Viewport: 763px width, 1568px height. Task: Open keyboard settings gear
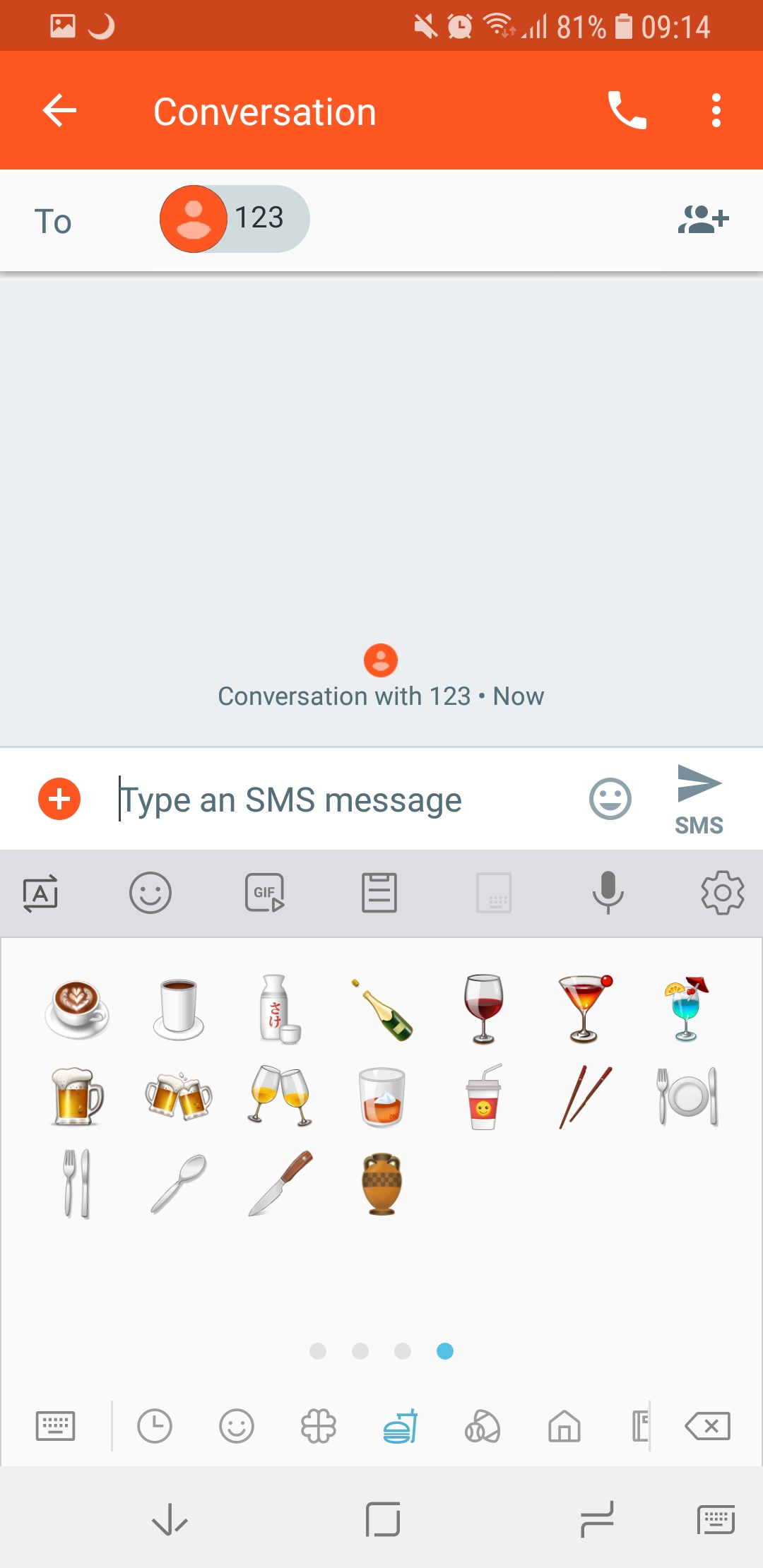pos(722,893)
